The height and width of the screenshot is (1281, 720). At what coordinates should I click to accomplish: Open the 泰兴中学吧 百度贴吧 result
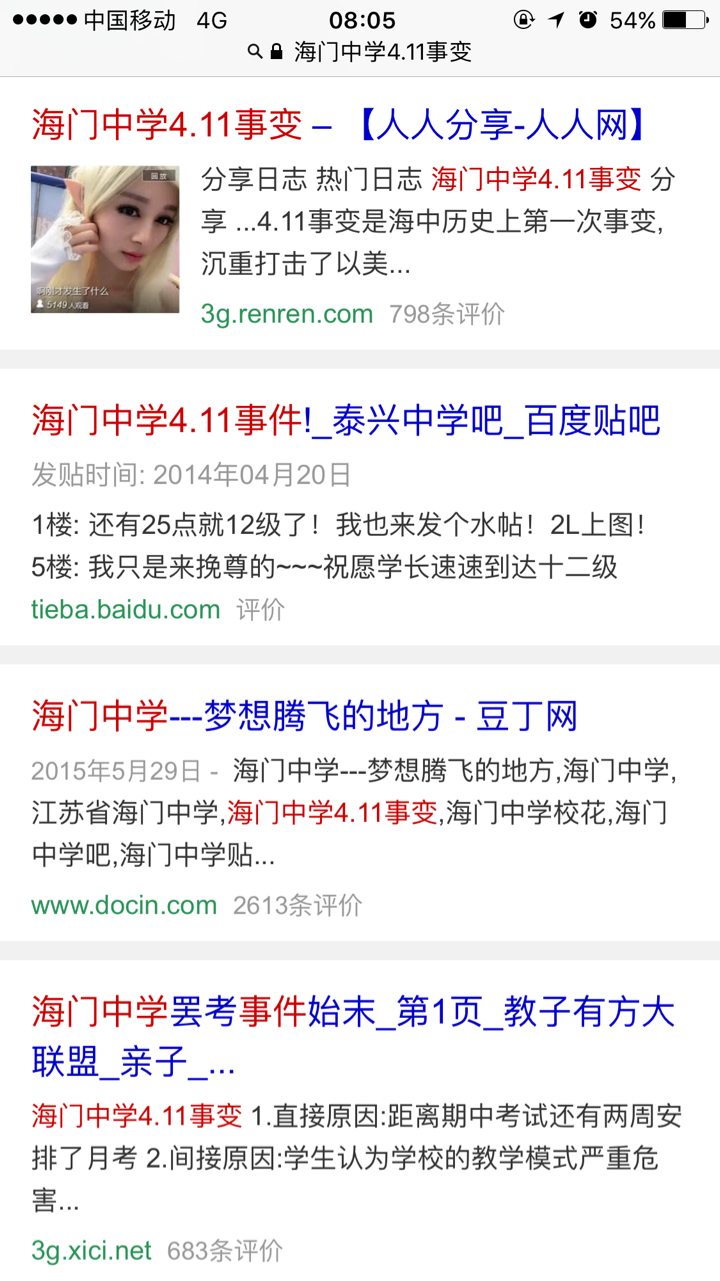pos(346,421)
